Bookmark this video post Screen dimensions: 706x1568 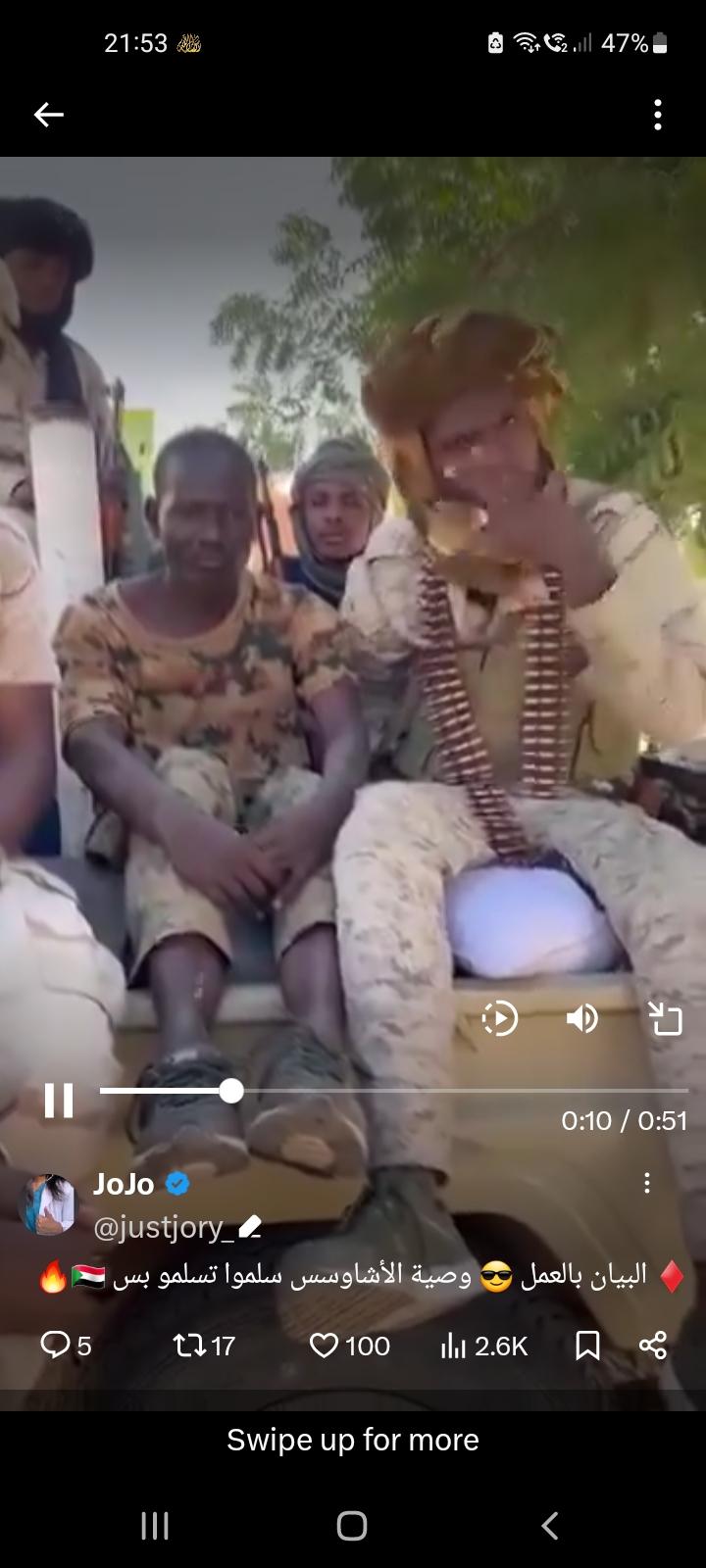587,1346
